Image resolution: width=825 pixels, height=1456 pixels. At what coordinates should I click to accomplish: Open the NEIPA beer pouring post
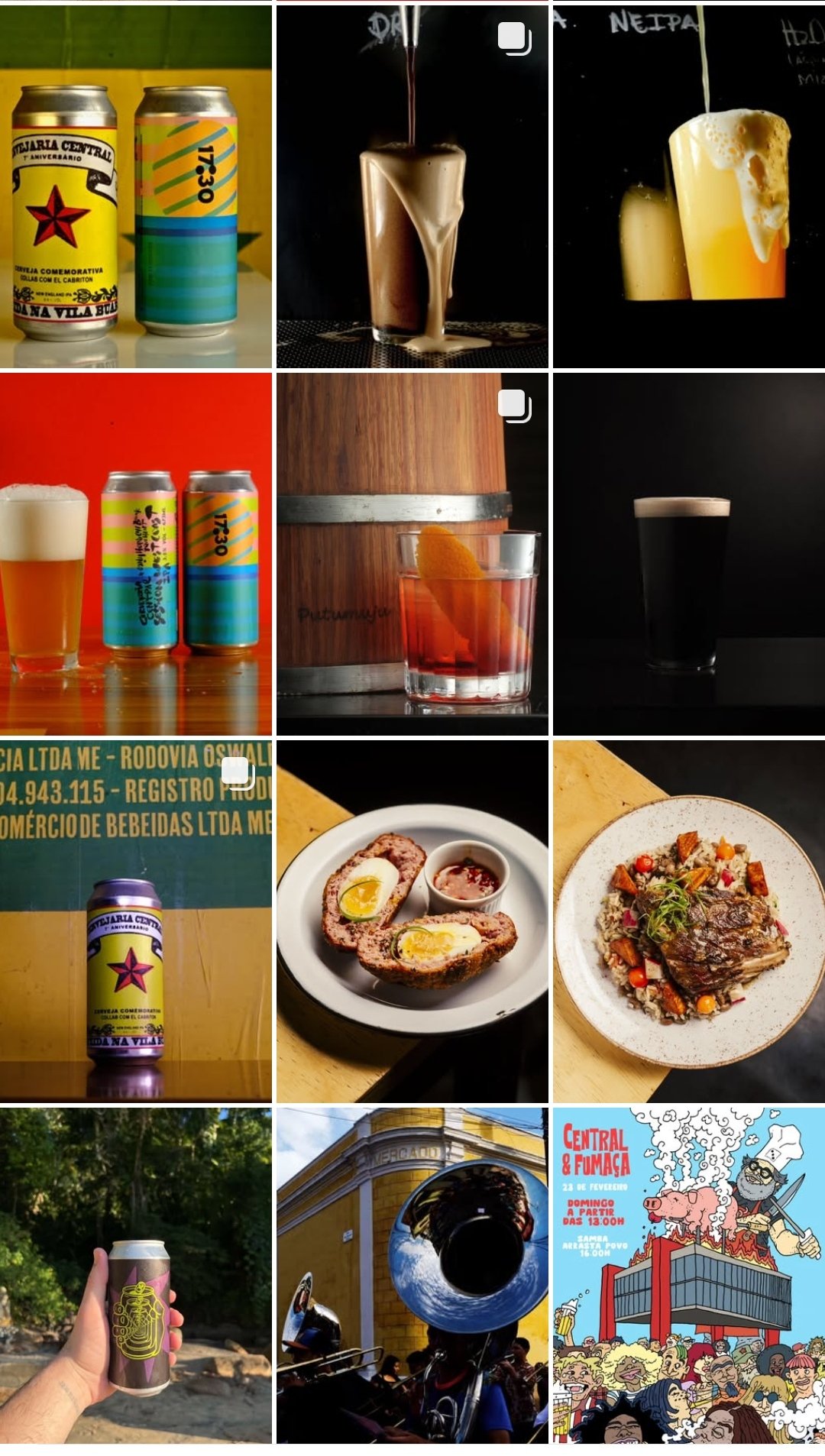click(x=688, y=187)
